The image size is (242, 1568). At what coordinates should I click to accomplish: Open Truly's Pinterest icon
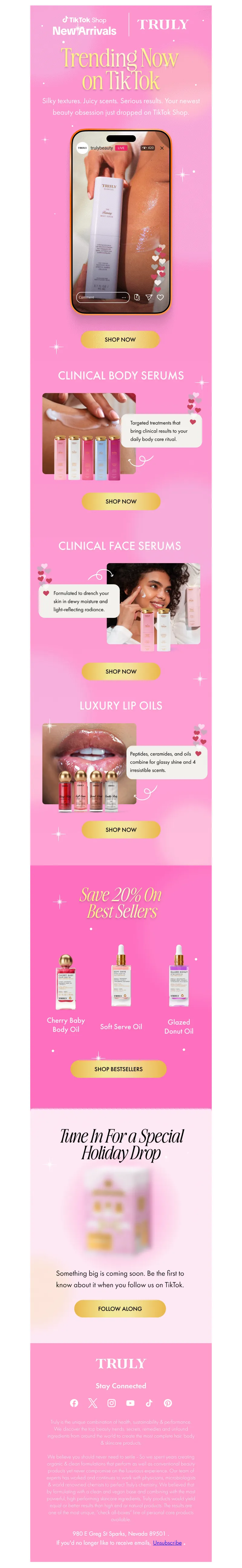[168, 1402]
